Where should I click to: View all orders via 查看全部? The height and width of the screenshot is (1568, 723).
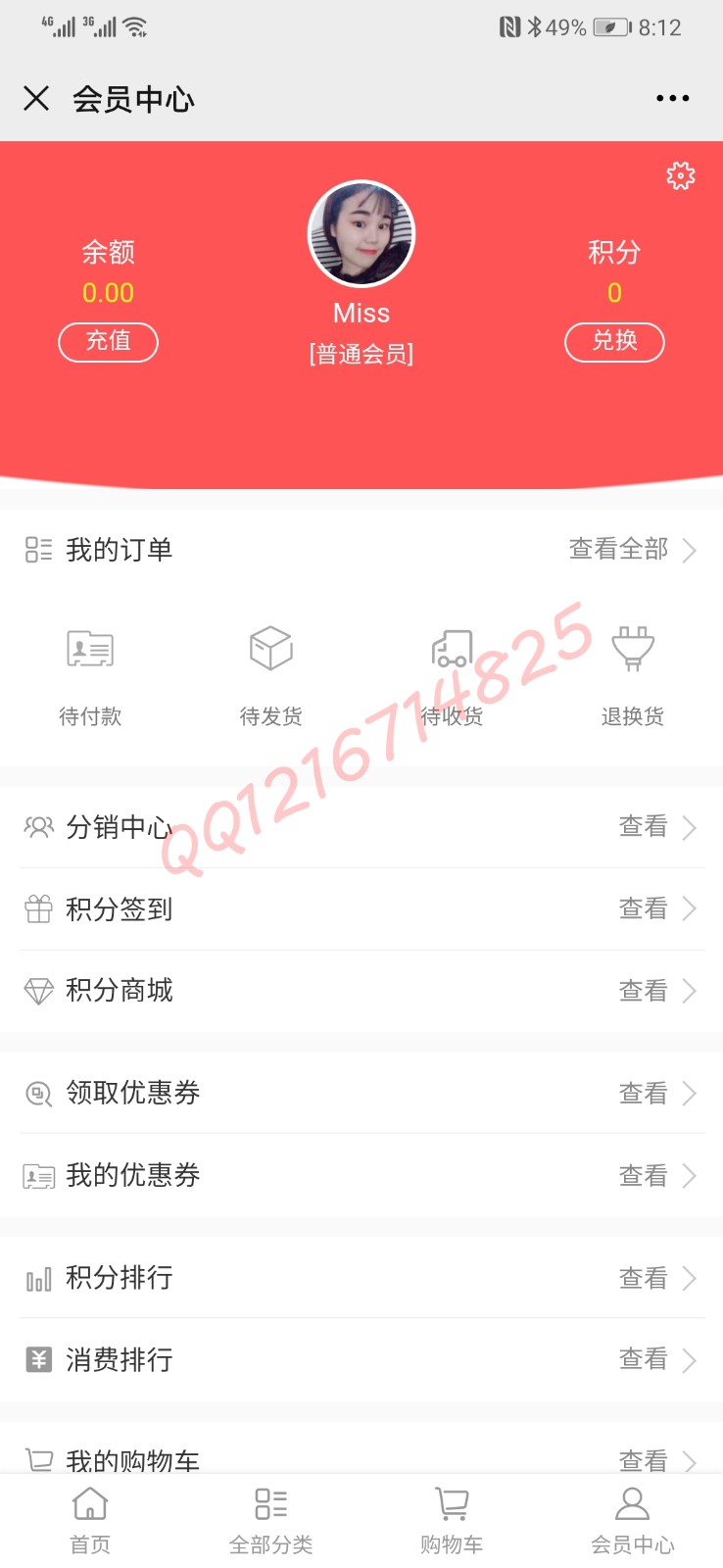[632, 549]
